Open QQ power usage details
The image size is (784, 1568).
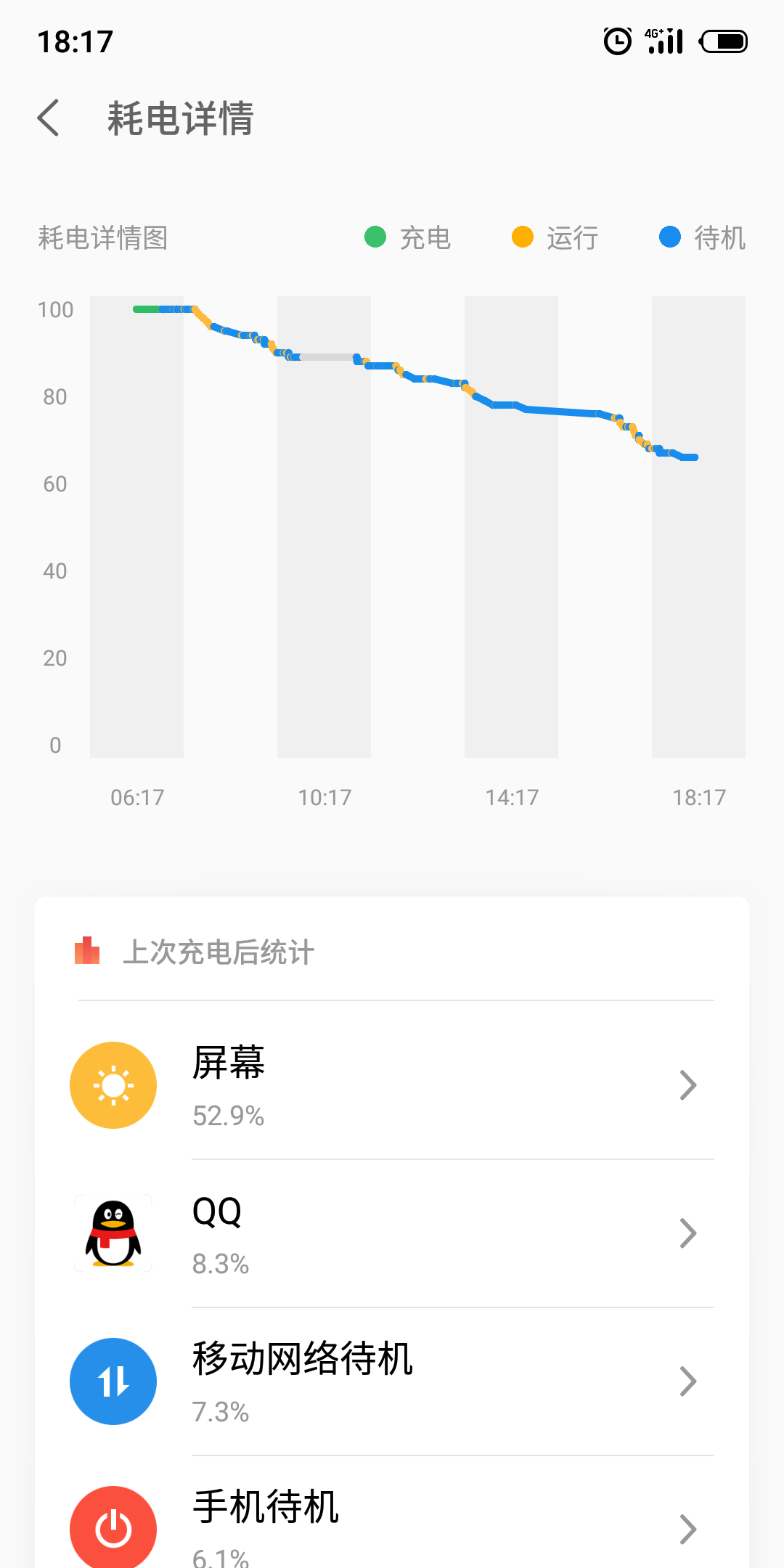pos(392,1233)
